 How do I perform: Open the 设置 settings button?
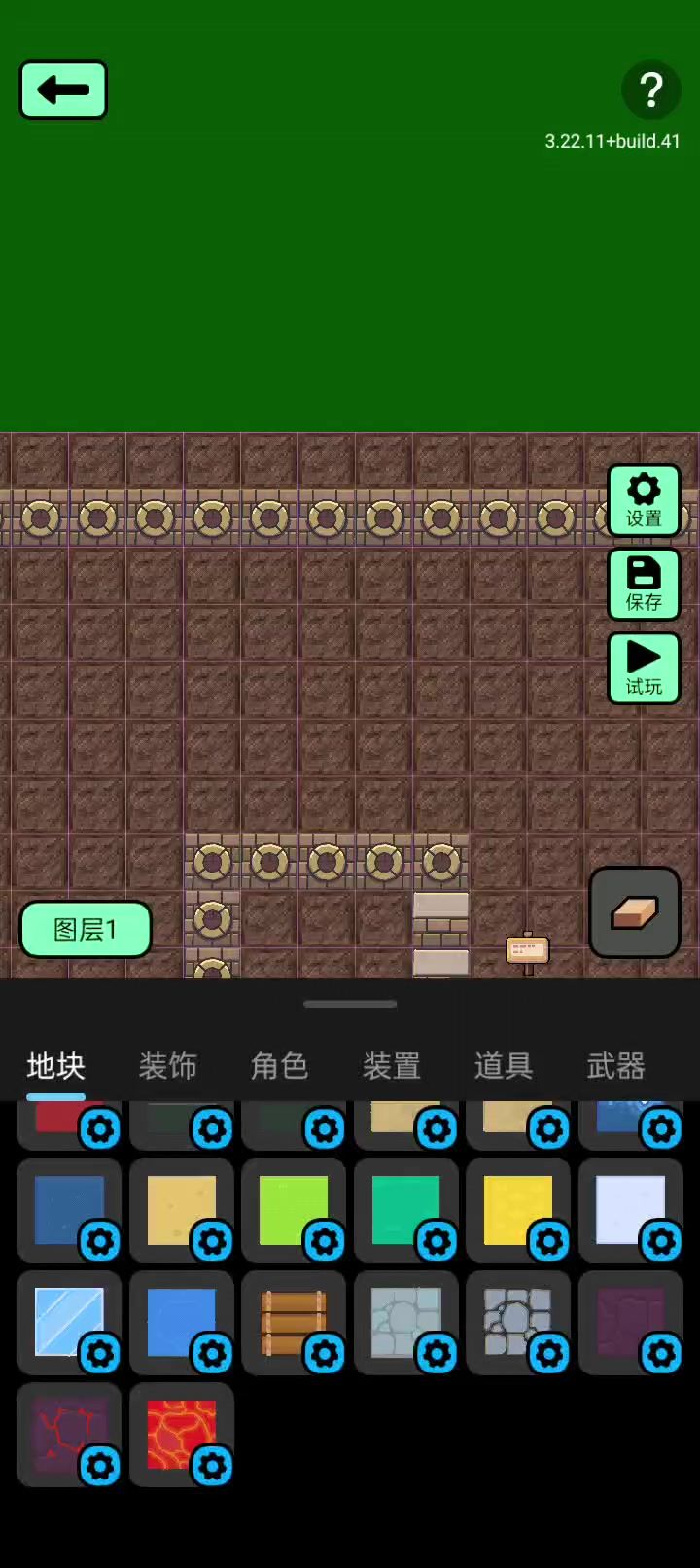click(x=644, y=500)
